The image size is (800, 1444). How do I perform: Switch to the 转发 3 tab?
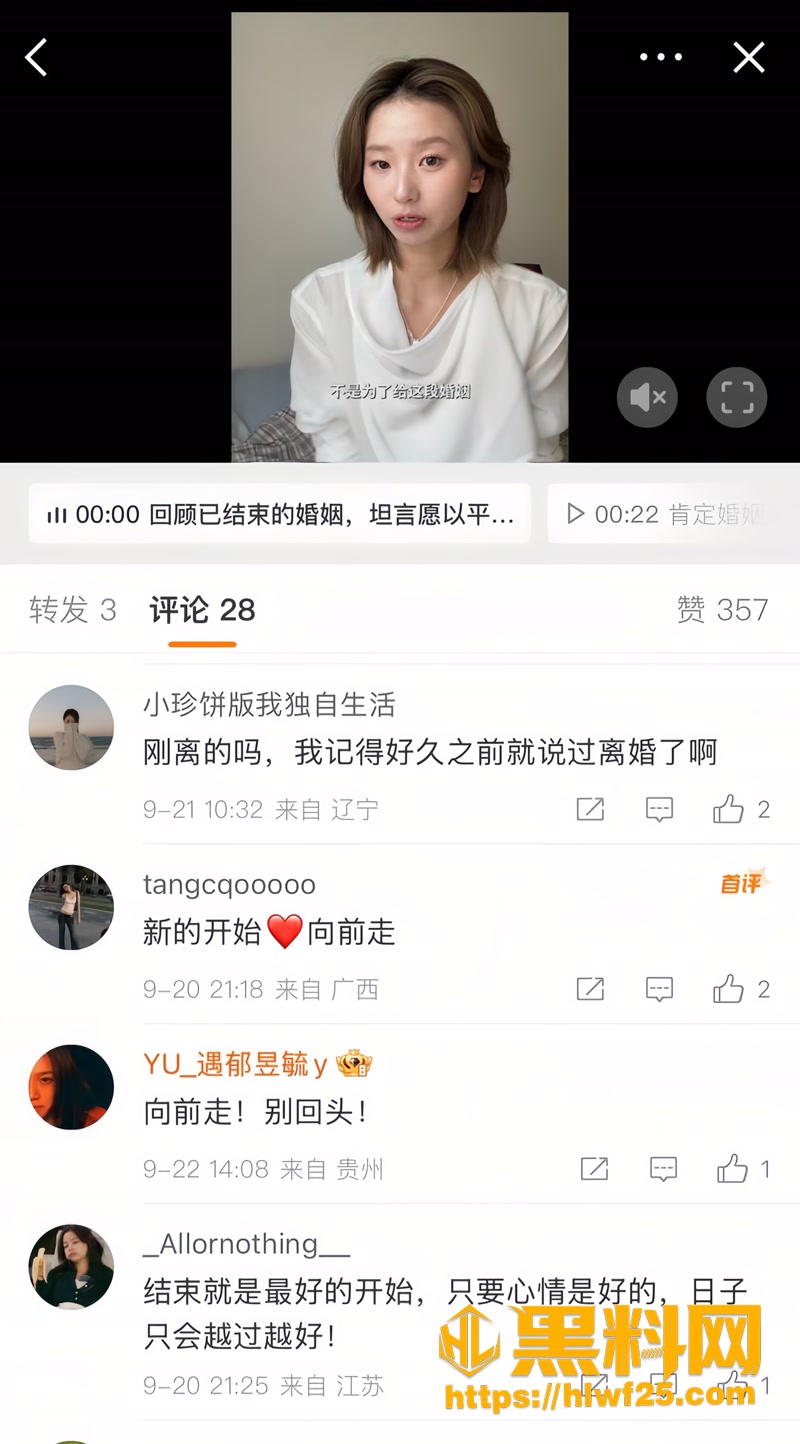click(73, 609)
